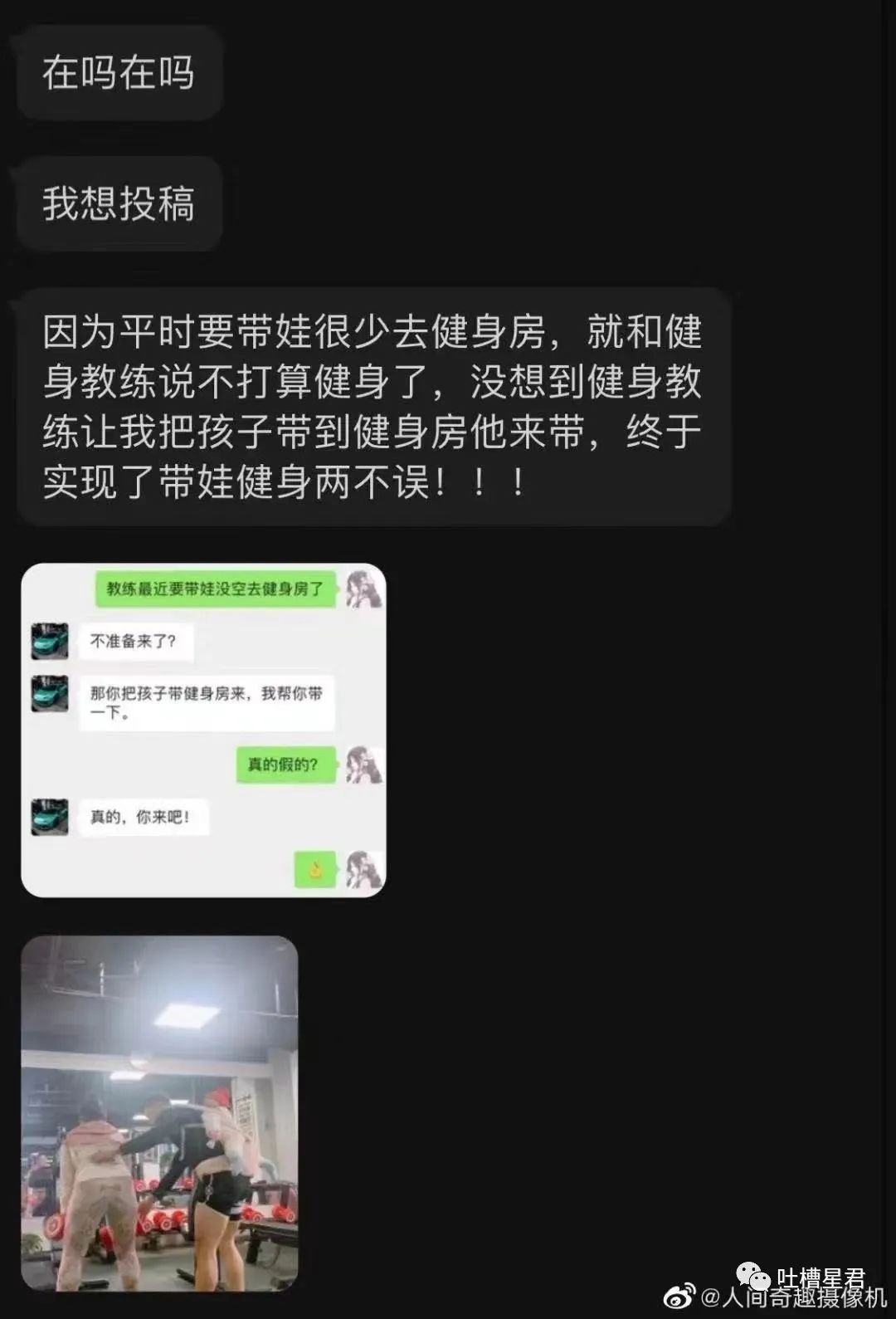Select the 在吗在吗 message bubble

[x=116, y=75]
